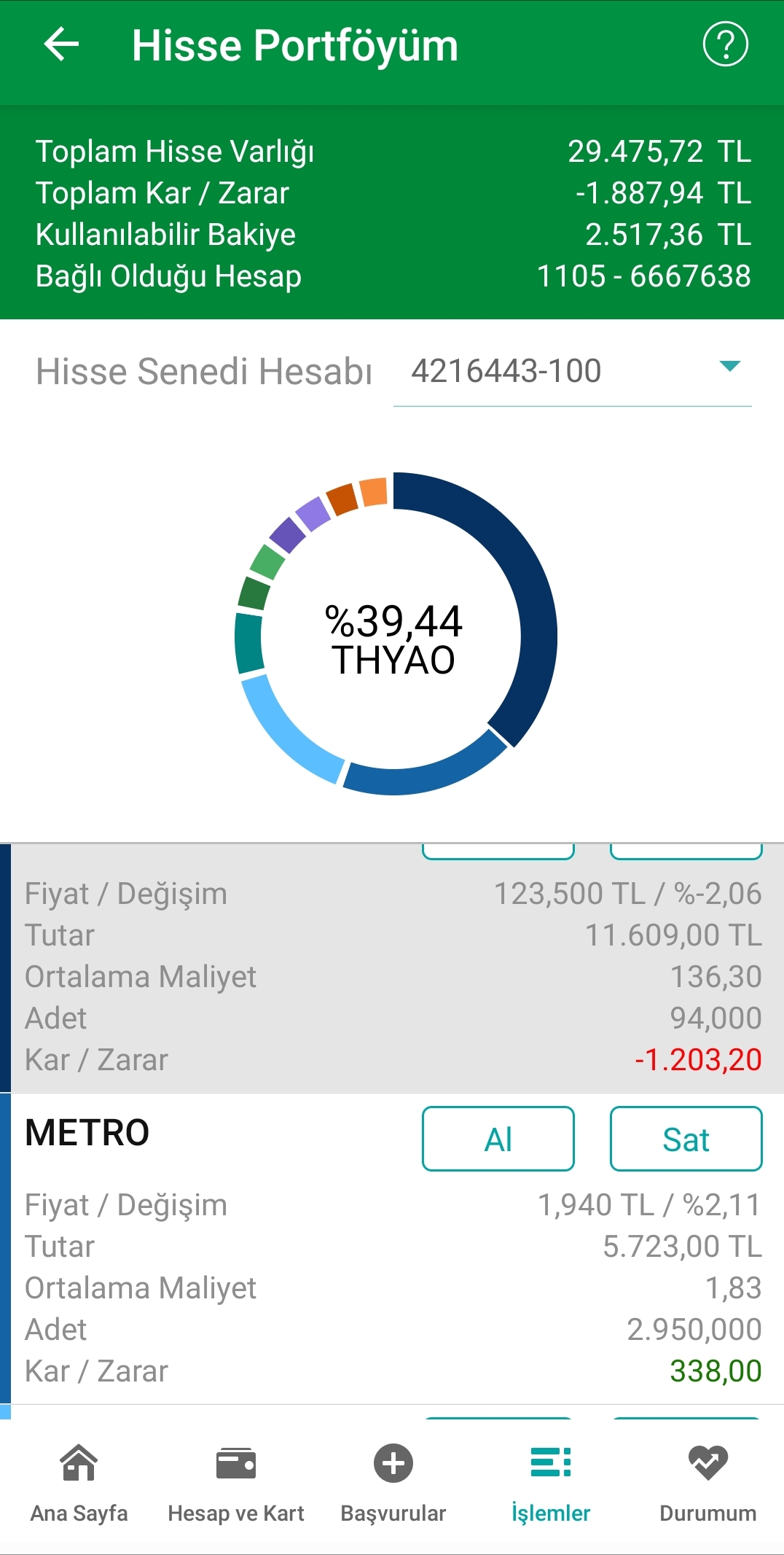Go to the Başvurular tab
784x1555 pixels.
[x=393, y=1483]
